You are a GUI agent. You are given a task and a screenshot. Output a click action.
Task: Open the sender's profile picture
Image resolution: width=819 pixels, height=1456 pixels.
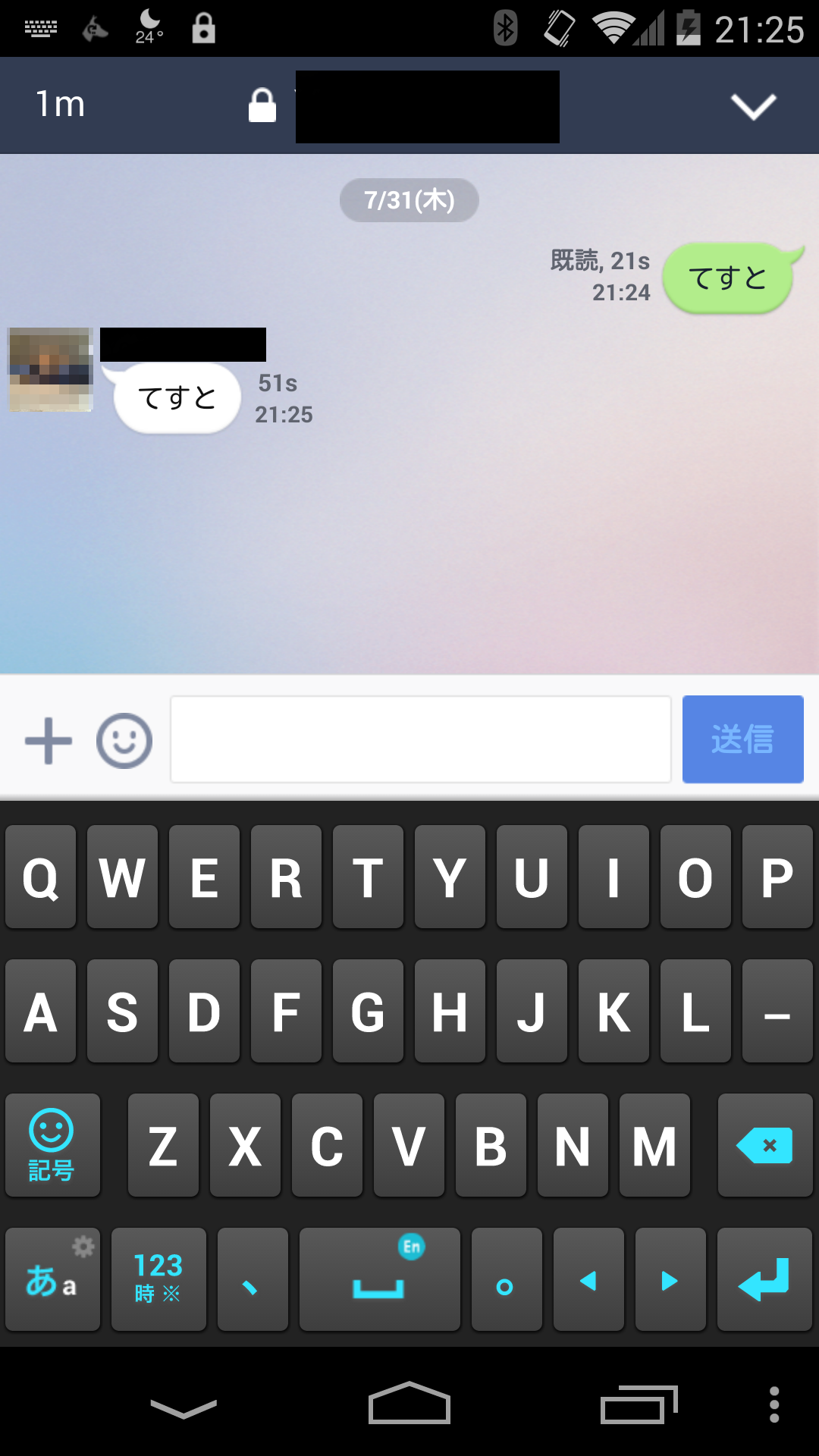point(51,370)
